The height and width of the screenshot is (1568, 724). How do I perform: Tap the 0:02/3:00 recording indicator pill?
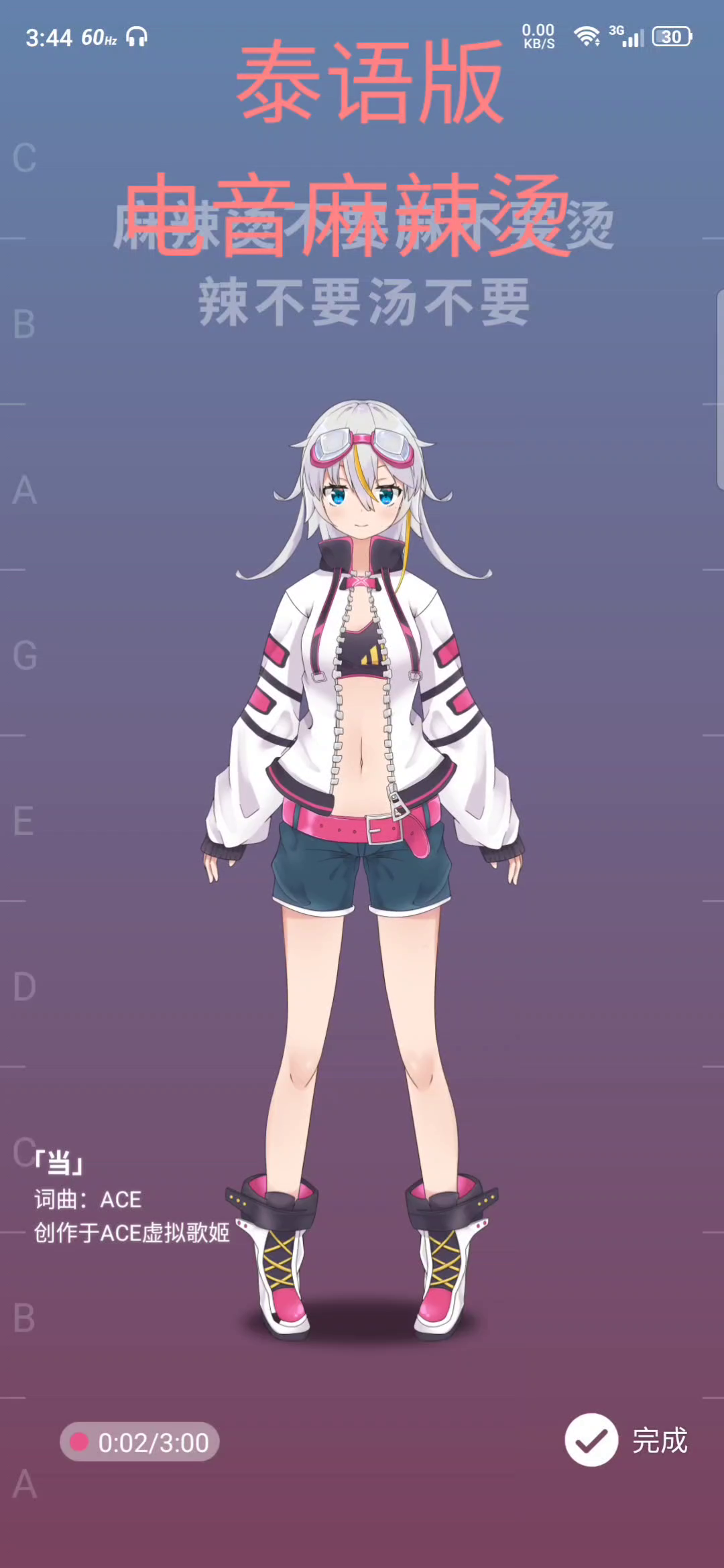point(139,1442)
